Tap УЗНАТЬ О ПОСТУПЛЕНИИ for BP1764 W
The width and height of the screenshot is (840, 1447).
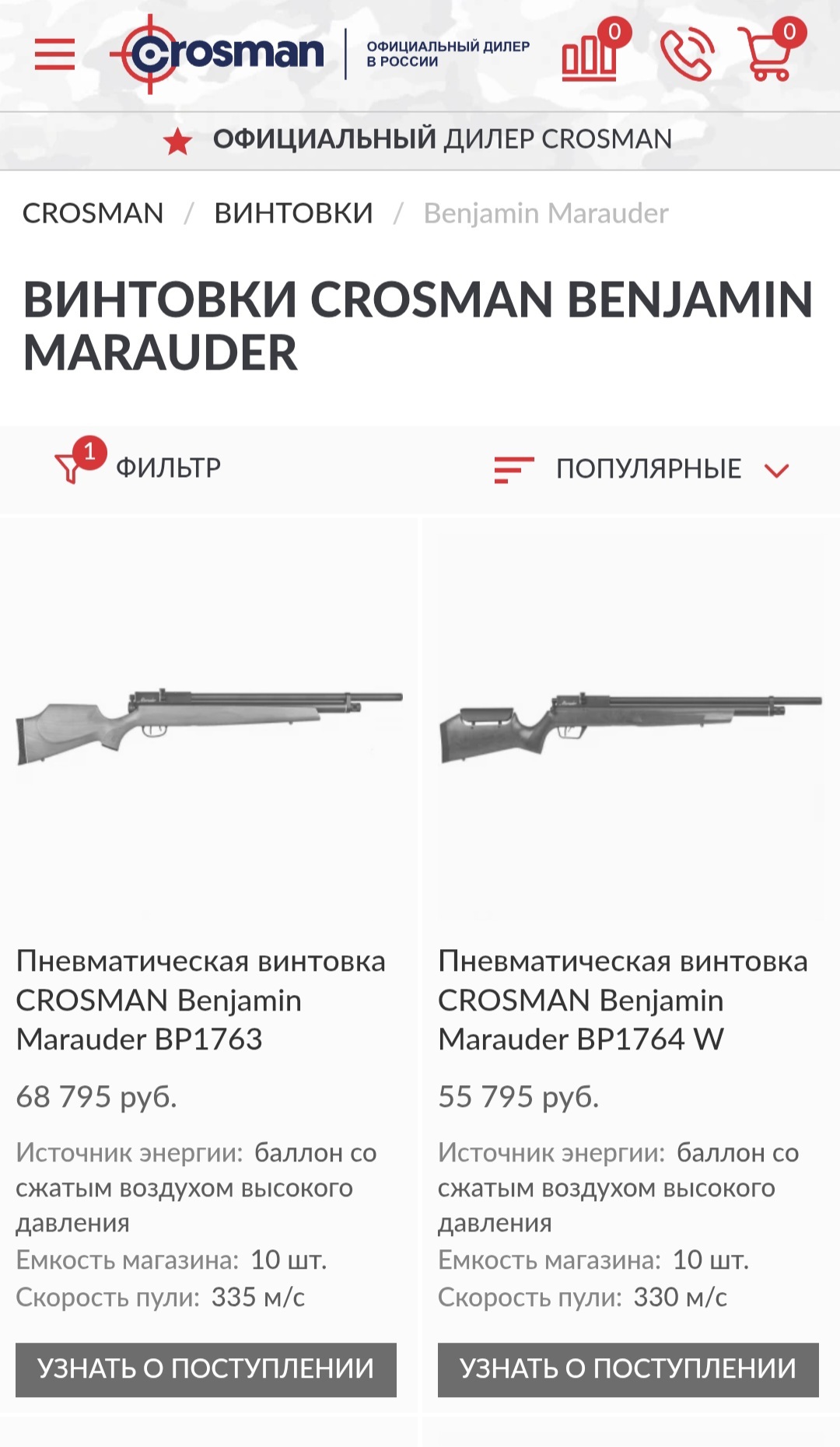[628, 1370]
